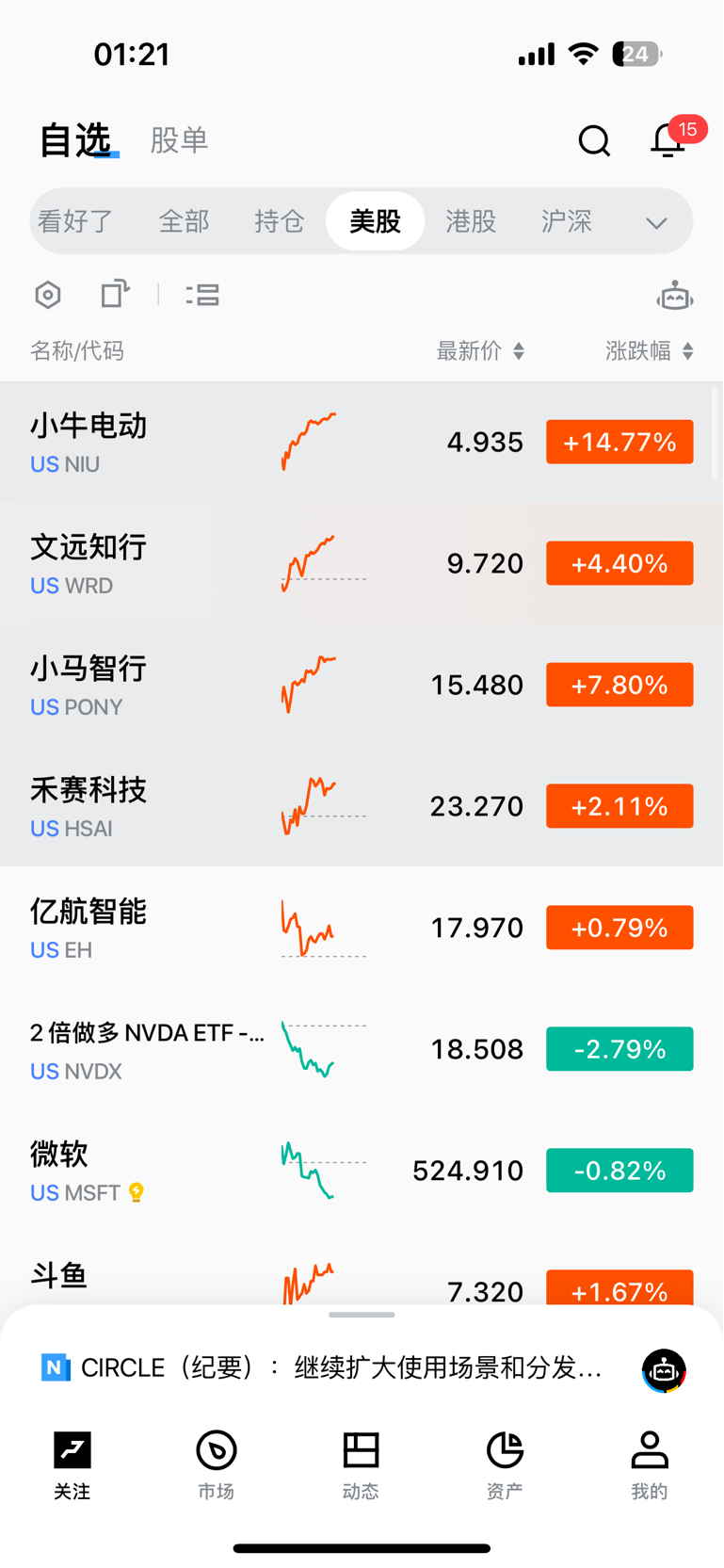Open the AI robot assistant icon
Image resolution: width=724 pixels, height=1568 pixels.
tap(675, 296)
